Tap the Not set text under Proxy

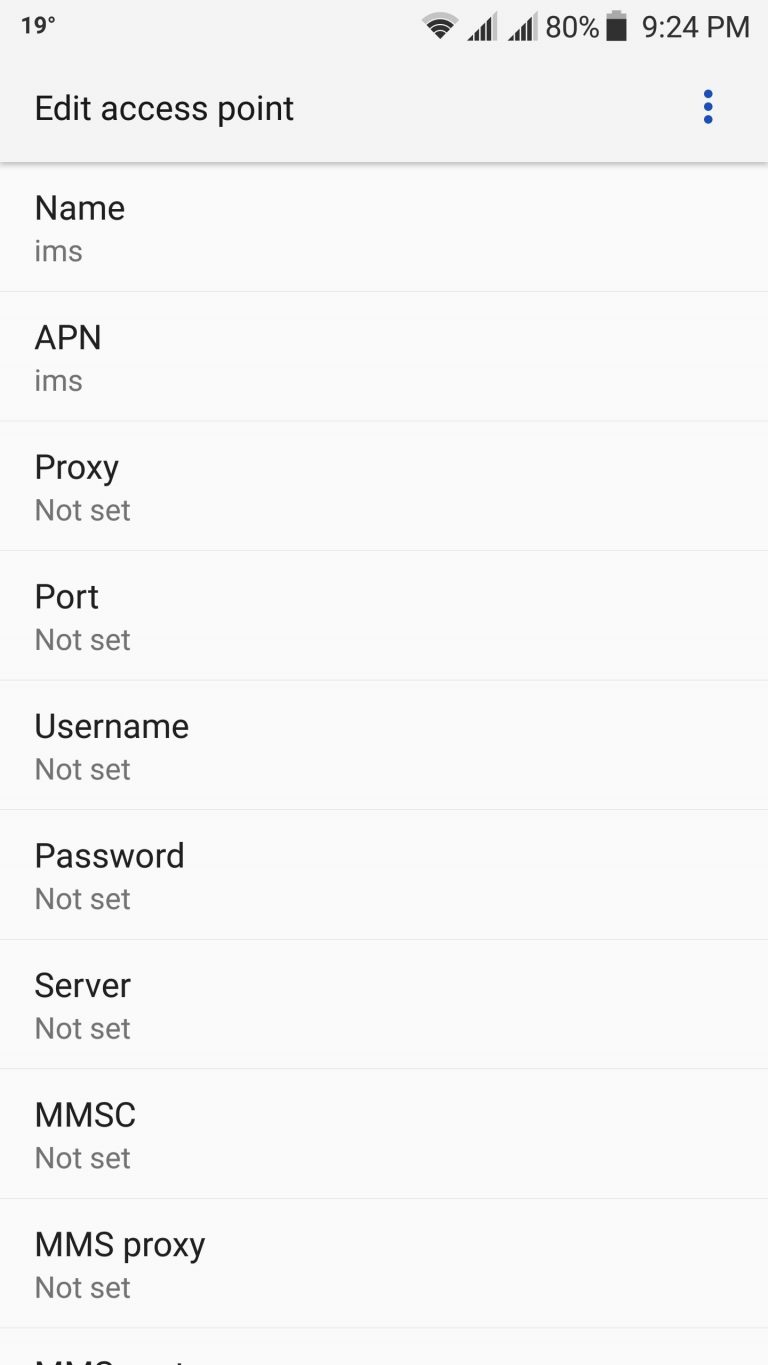pos(82,510)
